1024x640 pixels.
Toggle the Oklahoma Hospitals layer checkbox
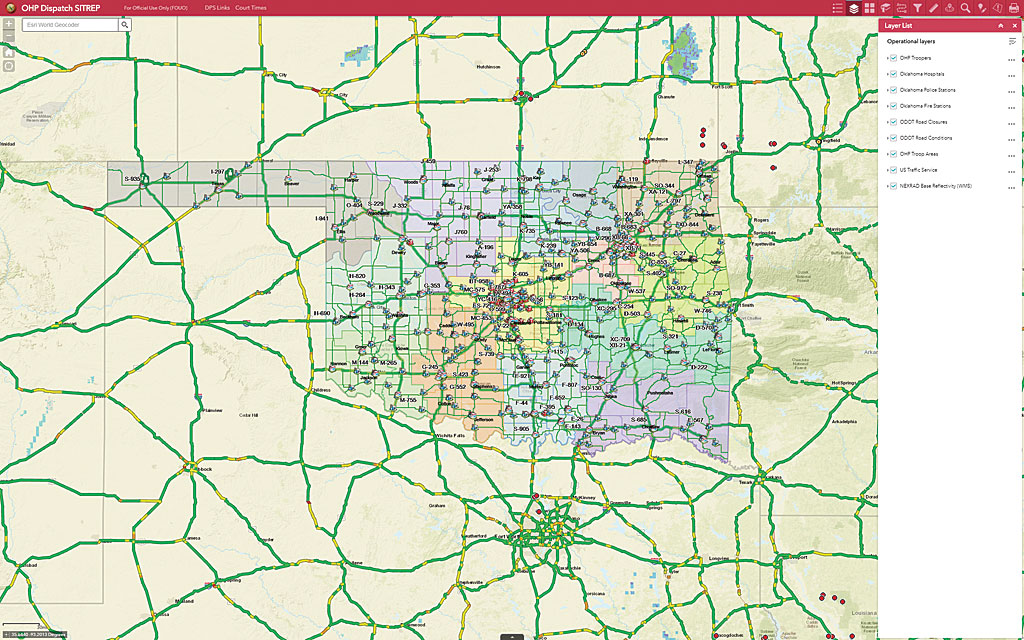893,74
